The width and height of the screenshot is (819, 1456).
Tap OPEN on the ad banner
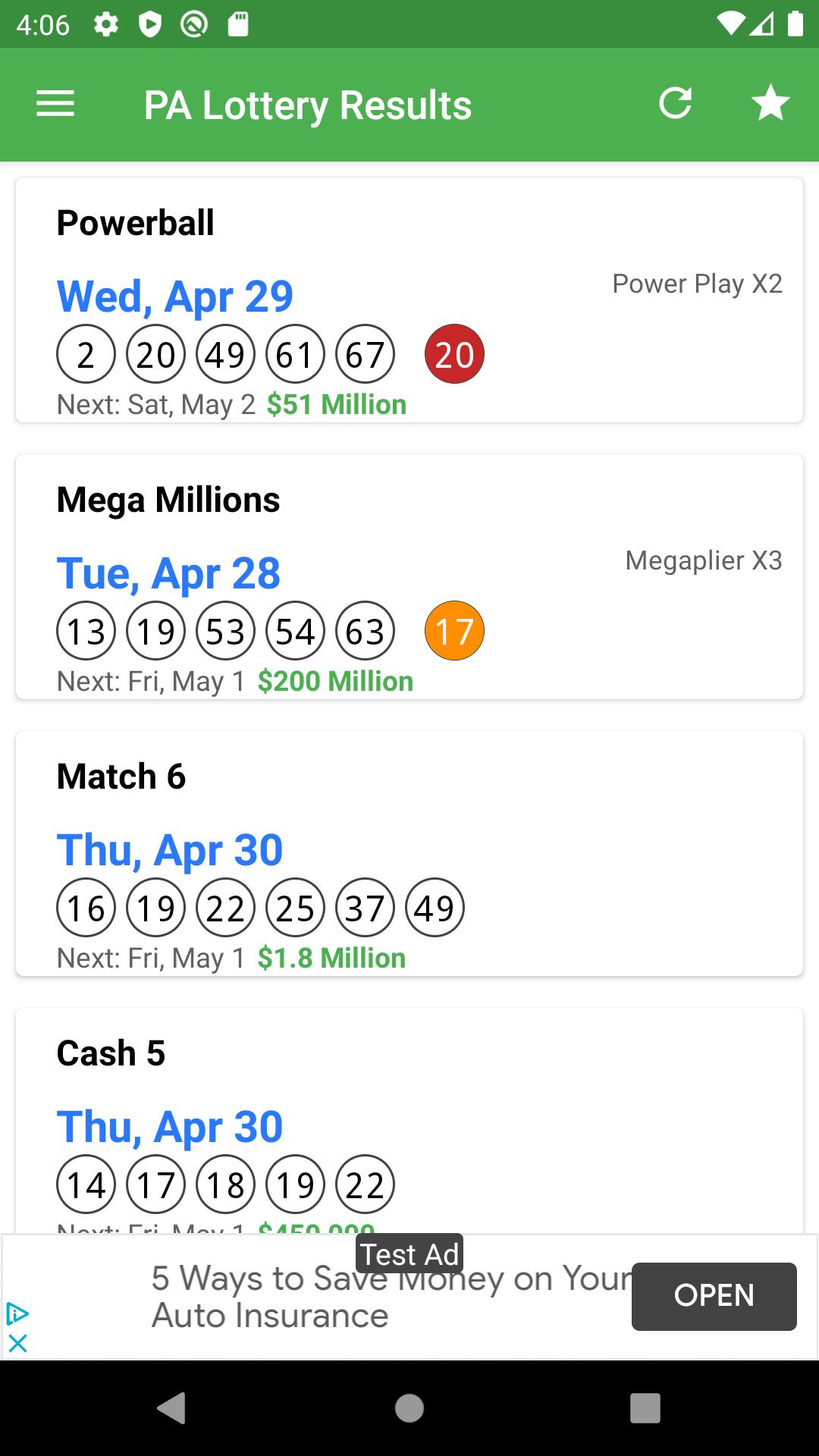(x=713, y=1295)
